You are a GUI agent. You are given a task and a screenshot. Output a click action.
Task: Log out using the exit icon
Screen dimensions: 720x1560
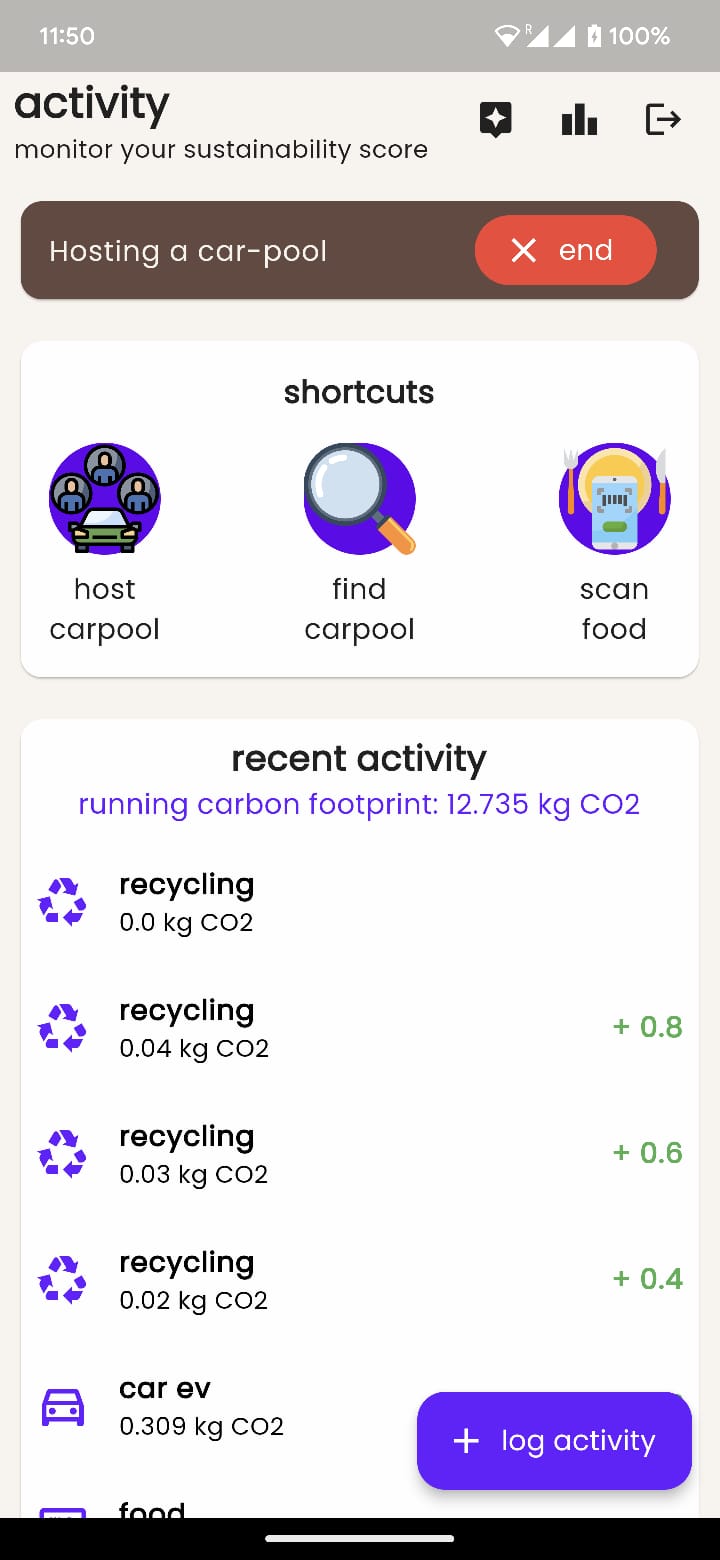click(663, 121)
